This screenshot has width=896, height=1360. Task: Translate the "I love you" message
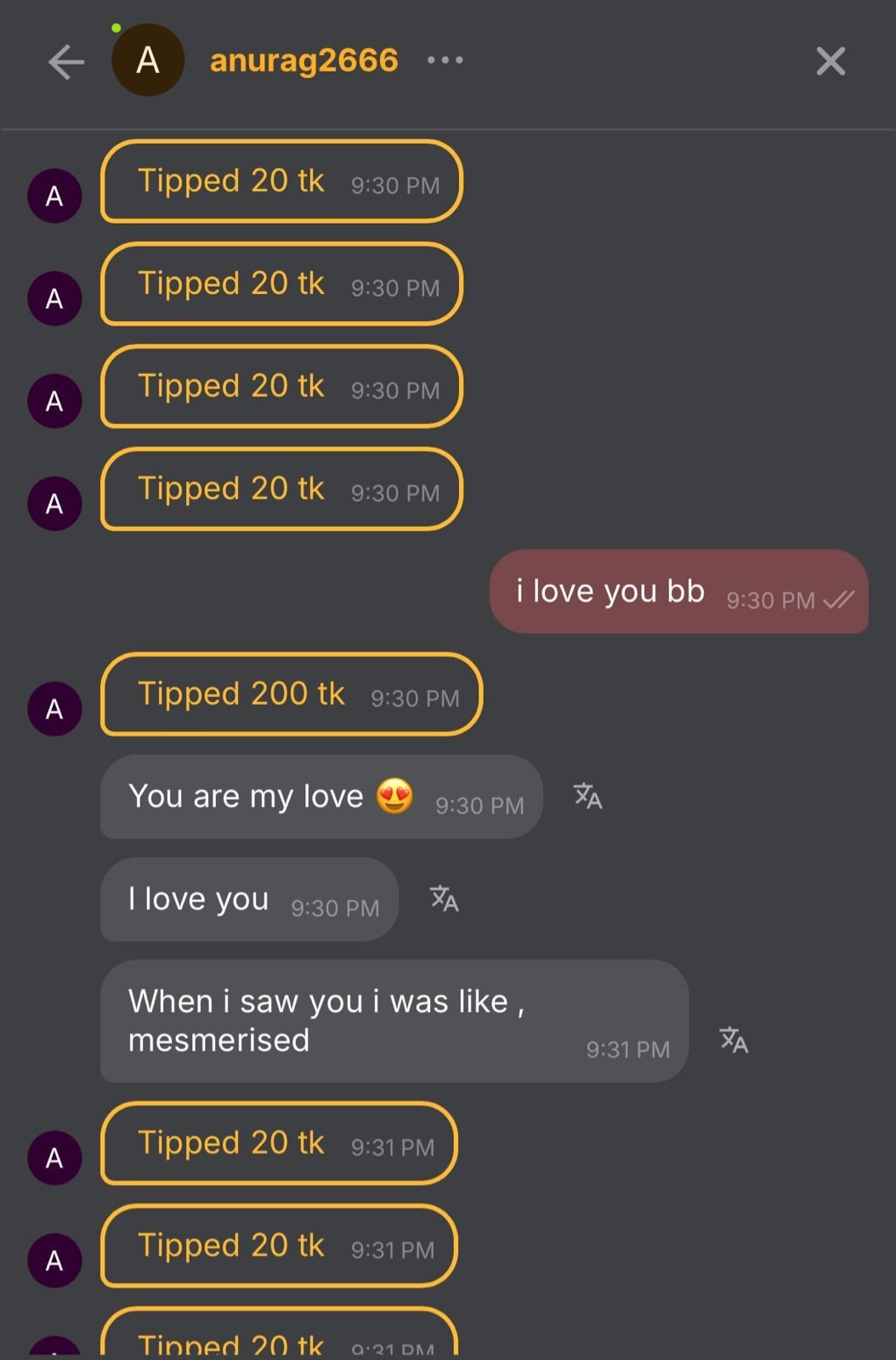(444, 899)
